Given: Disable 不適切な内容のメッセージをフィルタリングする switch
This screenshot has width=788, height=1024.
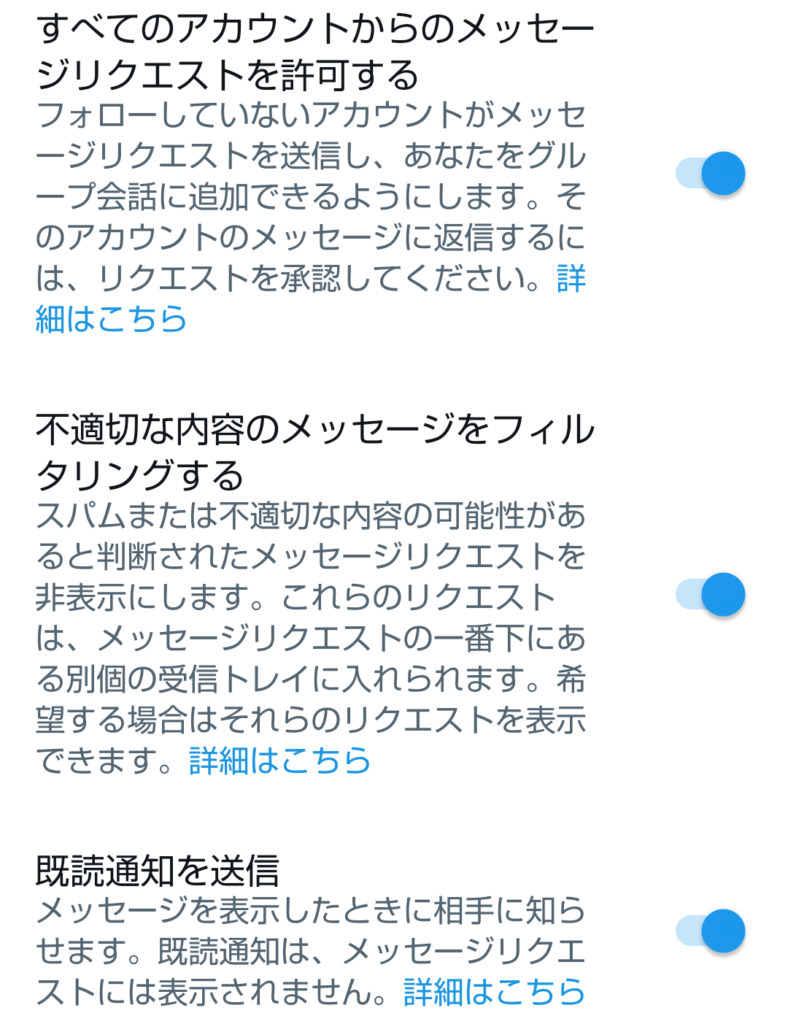Looking at the screenshot, I should (711, 596).
